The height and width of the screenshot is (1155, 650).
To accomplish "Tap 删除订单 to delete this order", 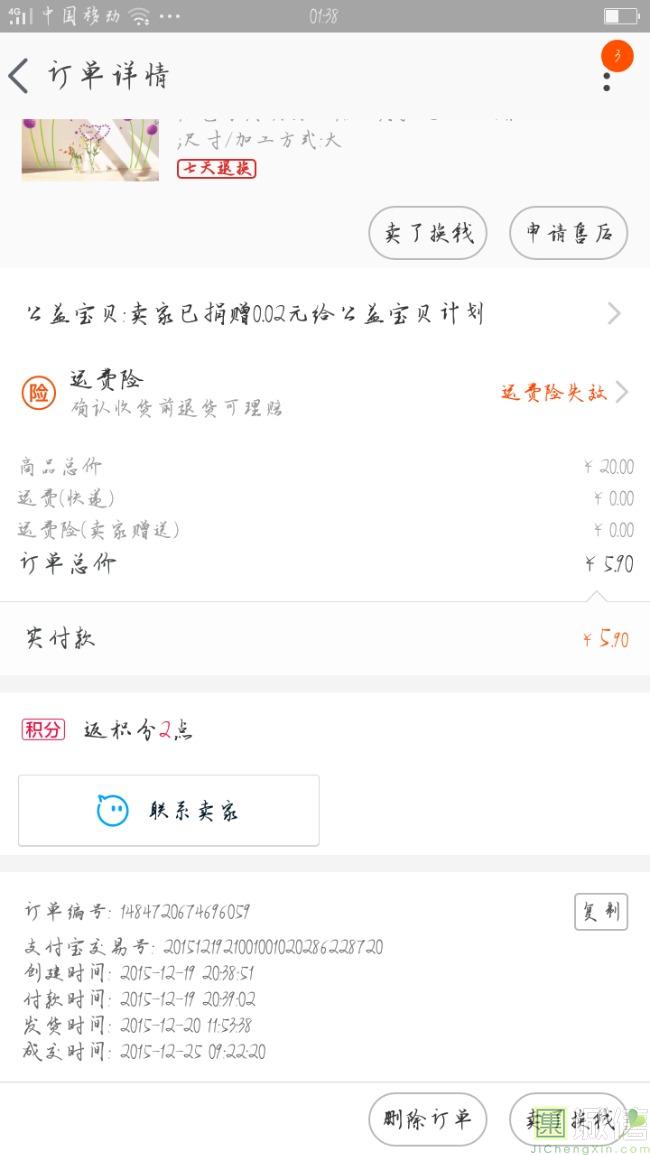I will tap(427, 1119).
